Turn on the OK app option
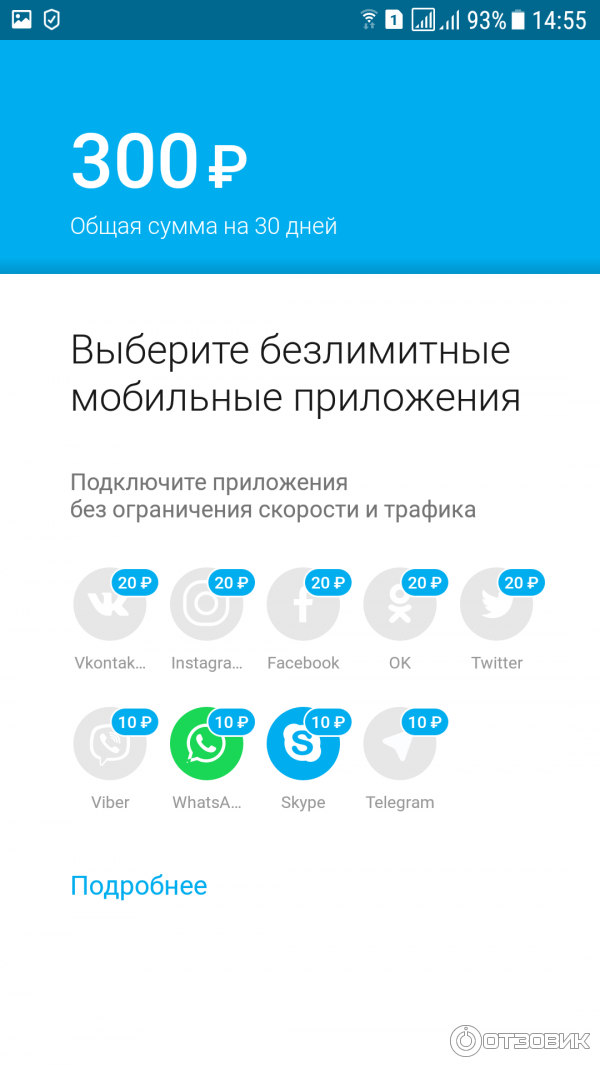This screenshot has width=600, height=1067. (399, 605)
